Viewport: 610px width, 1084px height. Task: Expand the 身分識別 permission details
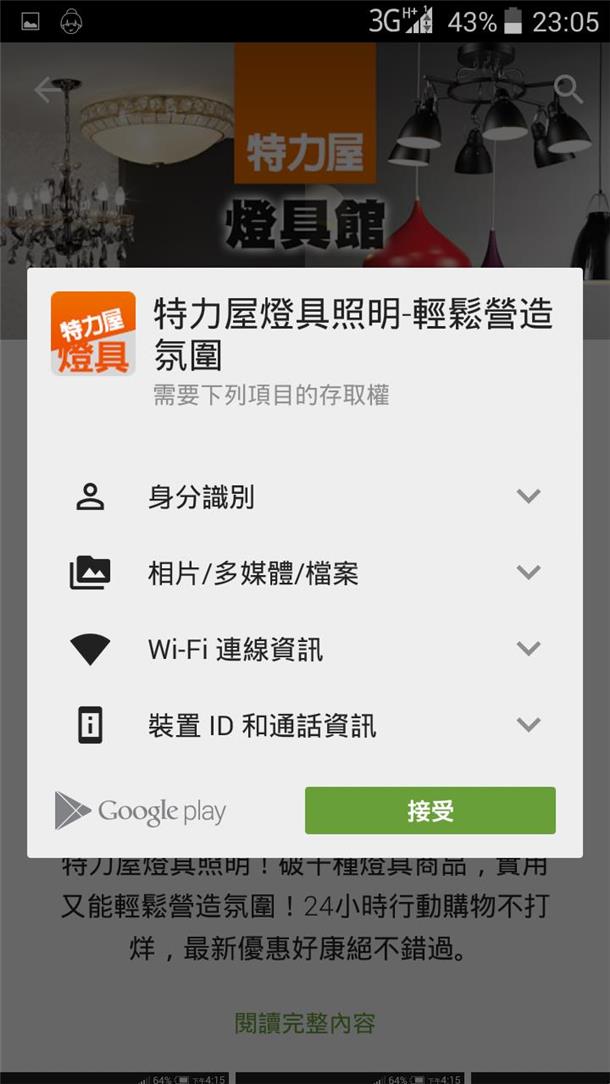point(528,497)
